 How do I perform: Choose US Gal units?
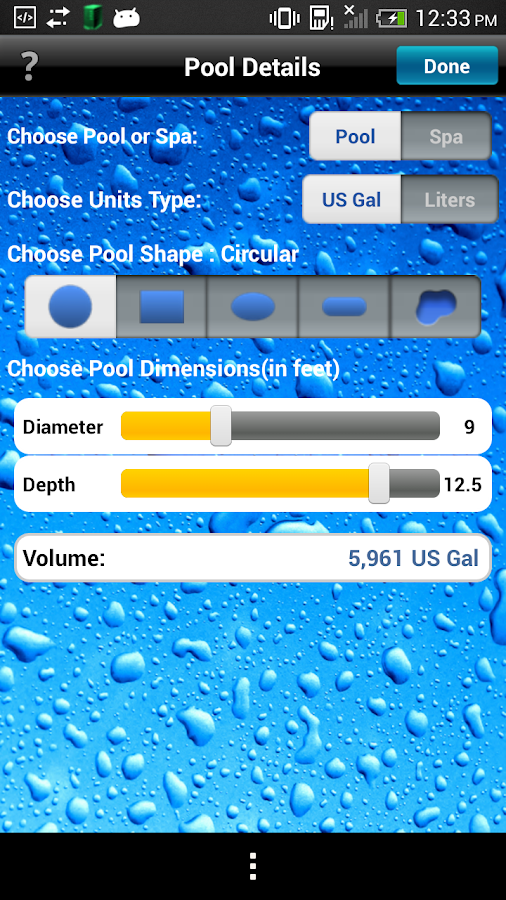point(352,199)
